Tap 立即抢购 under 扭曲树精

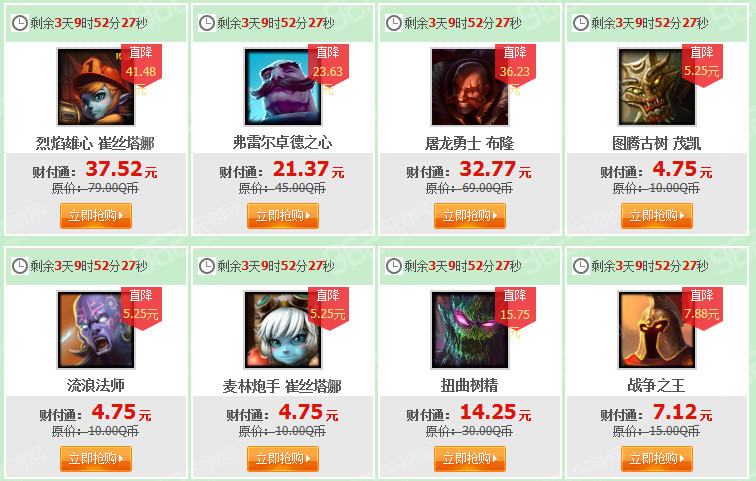click(470, 459)
